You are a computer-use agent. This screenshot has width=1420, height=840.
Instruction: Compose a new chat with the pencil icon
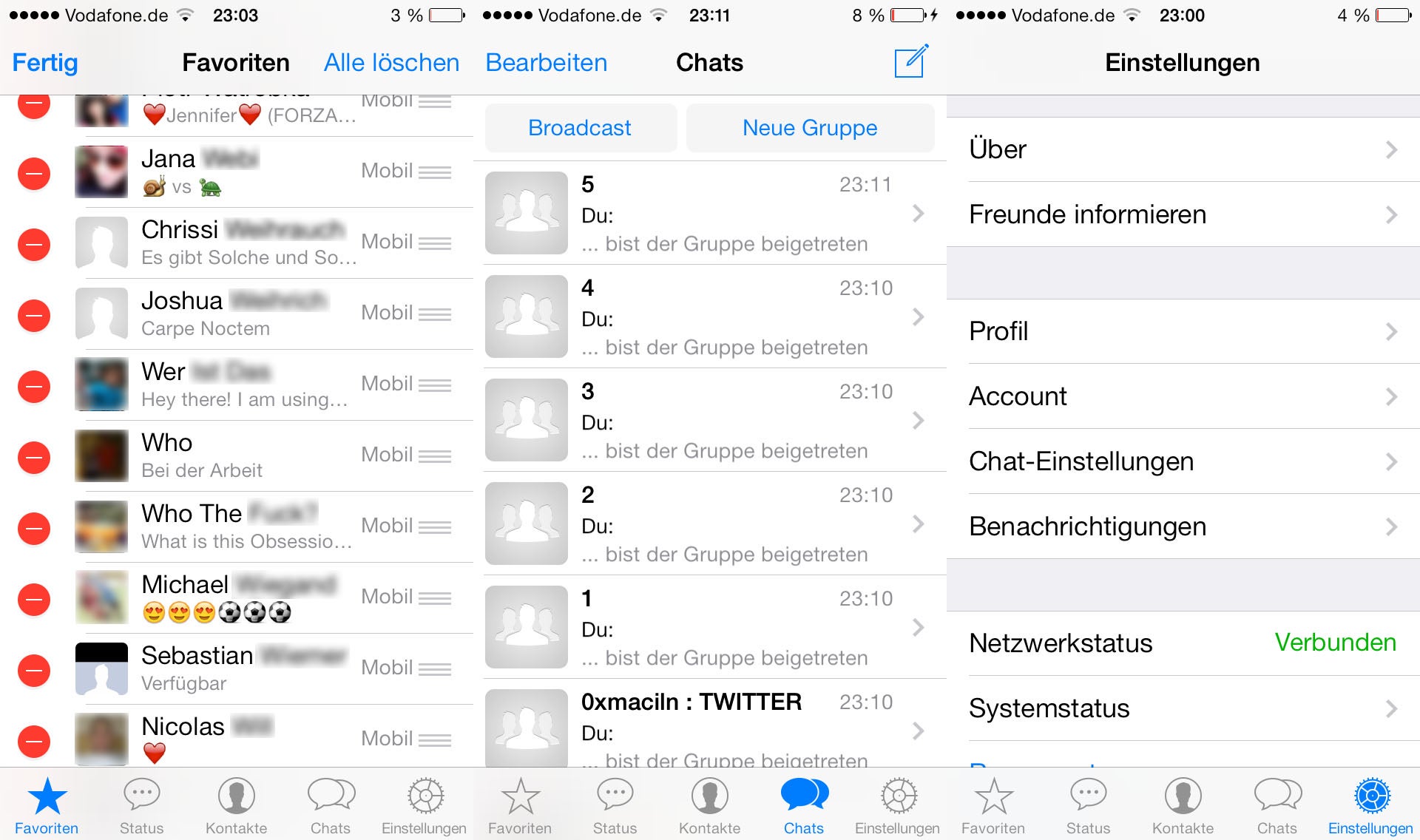click(910, 61)
